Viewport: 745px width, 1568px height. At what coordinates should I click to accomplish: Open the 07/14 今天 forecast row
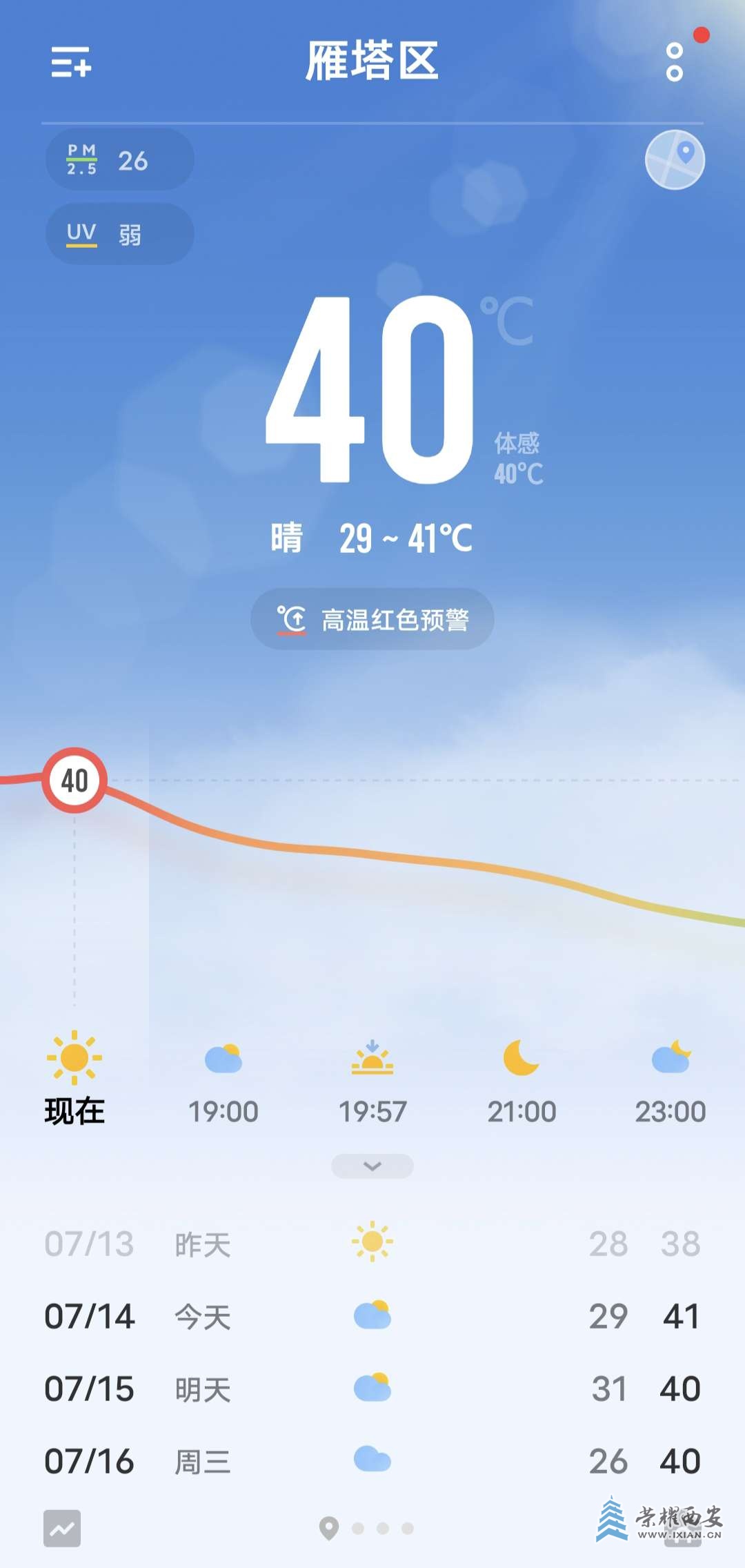click(372, 1316)
